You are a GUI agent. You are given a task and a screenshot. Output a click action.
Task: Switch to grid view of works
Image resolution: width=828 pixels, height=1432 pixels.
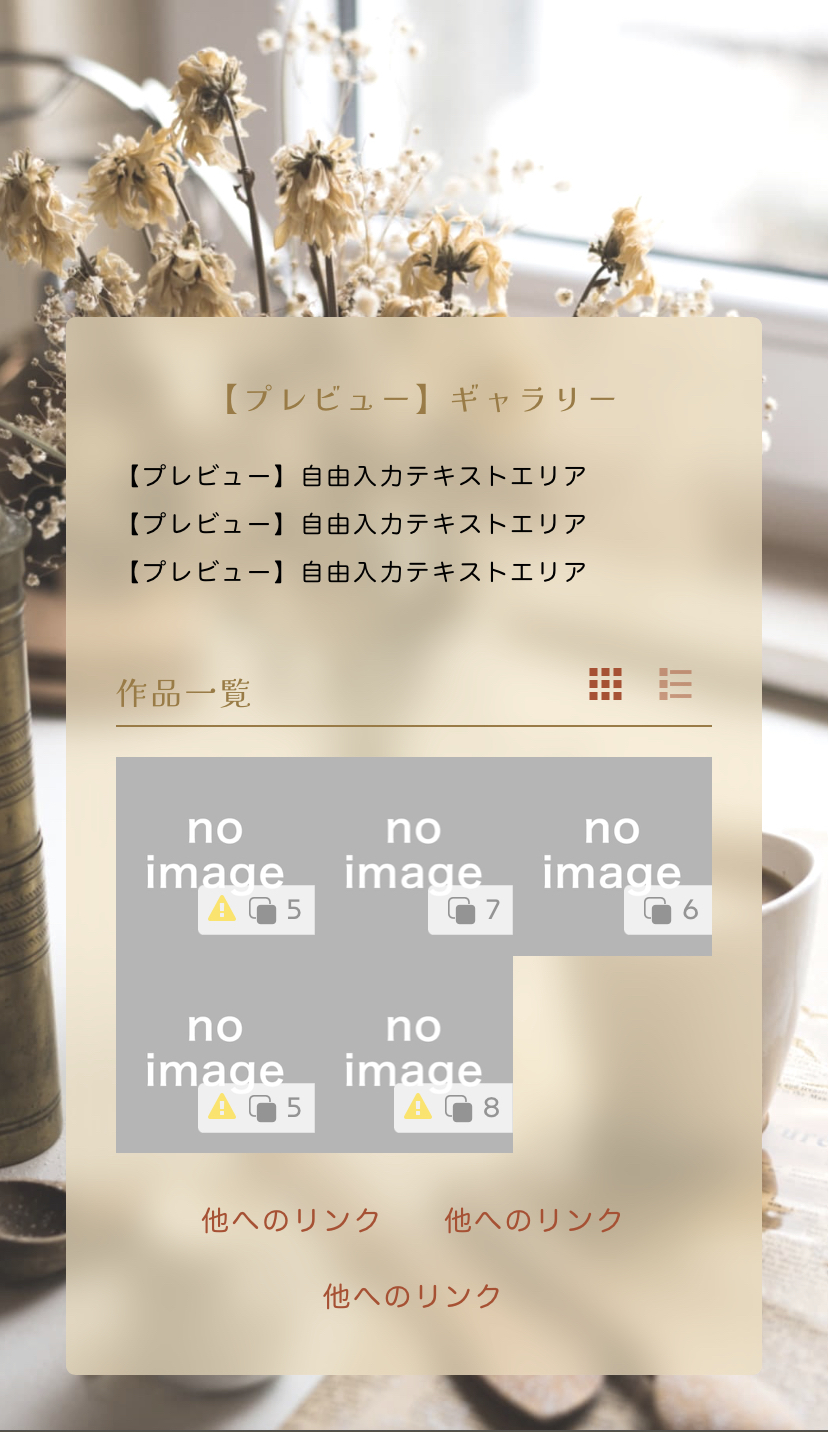pos(605,684)
